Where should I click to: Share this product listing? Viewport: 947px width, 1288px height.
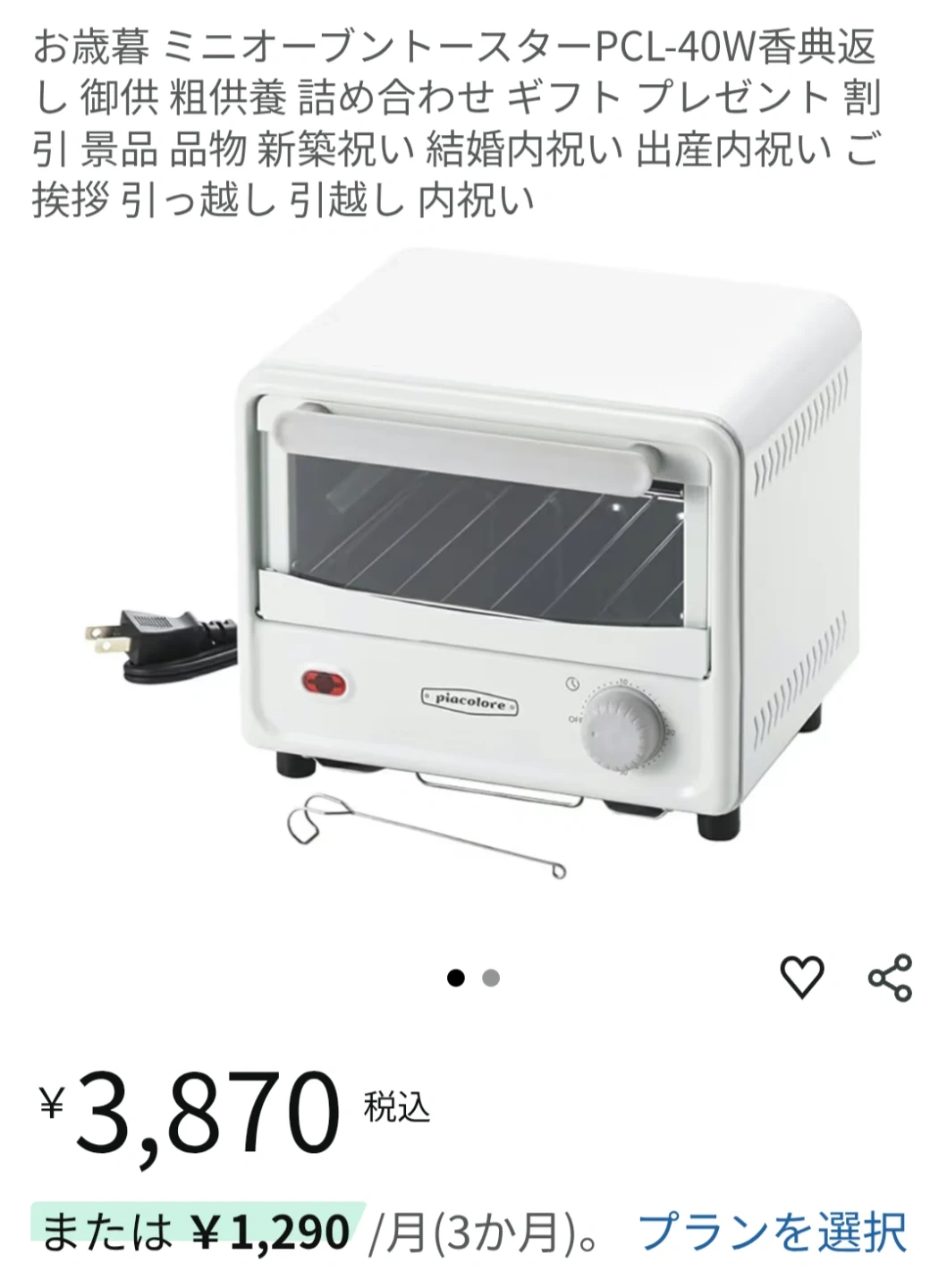pyautogui.click(x=890, y=977)
